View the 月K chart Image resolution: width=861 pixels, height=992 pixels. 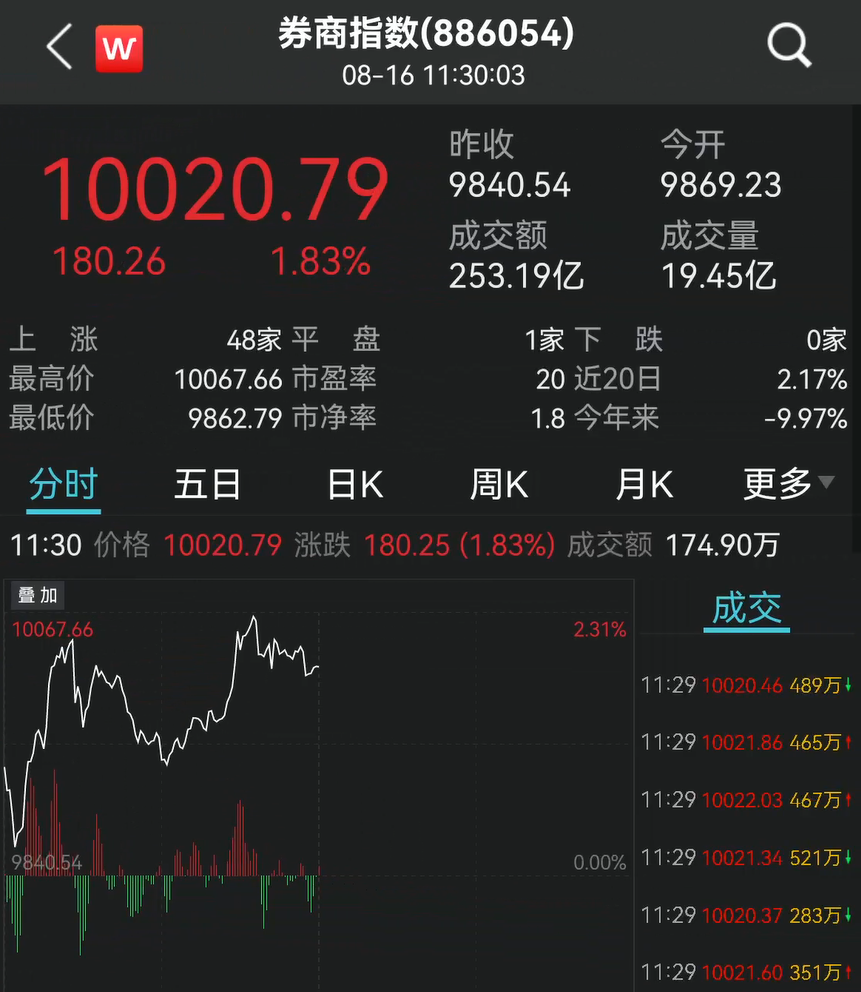point(644,485)
